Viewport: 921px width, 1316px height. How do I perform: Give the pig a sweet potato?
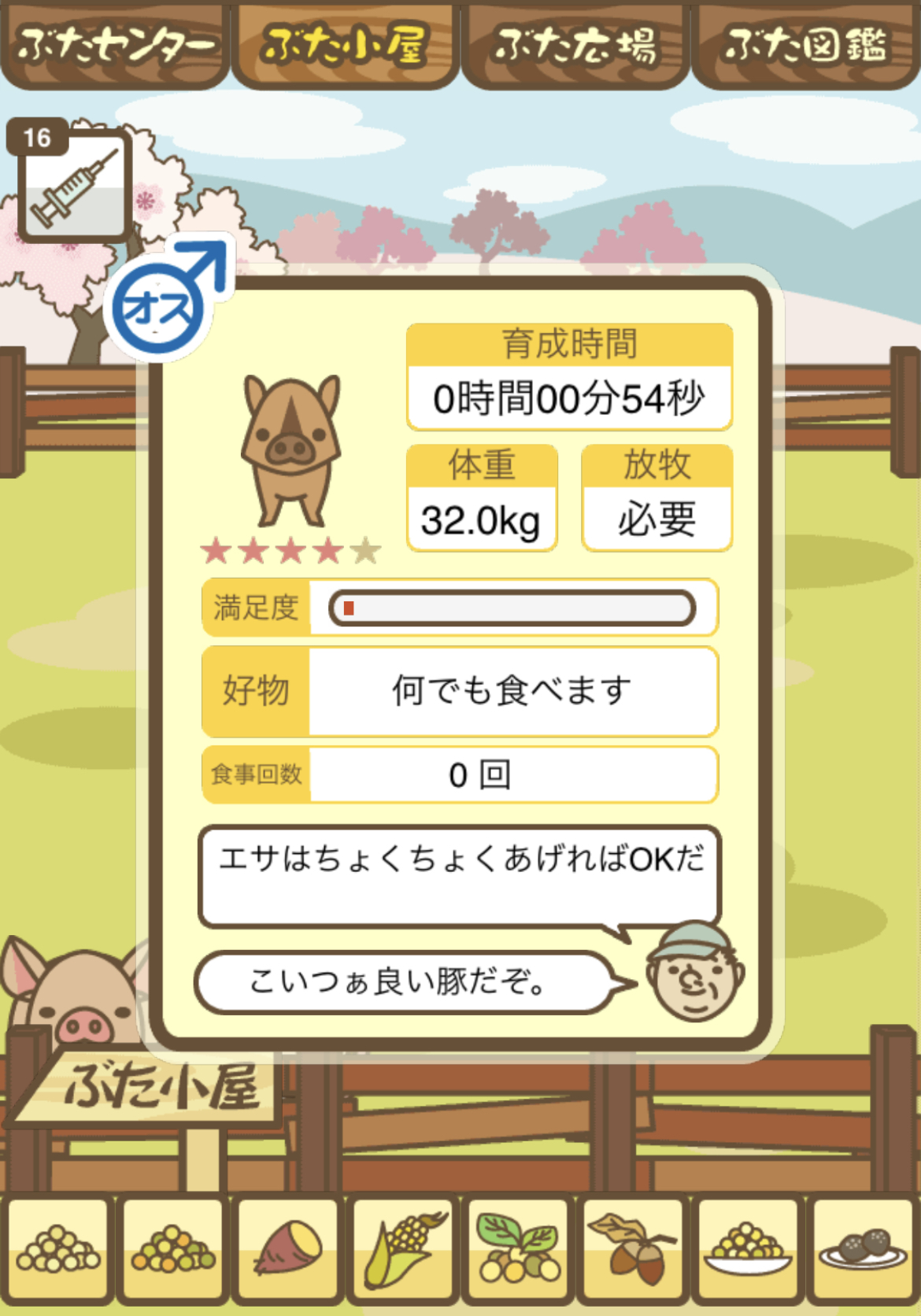288,1250
